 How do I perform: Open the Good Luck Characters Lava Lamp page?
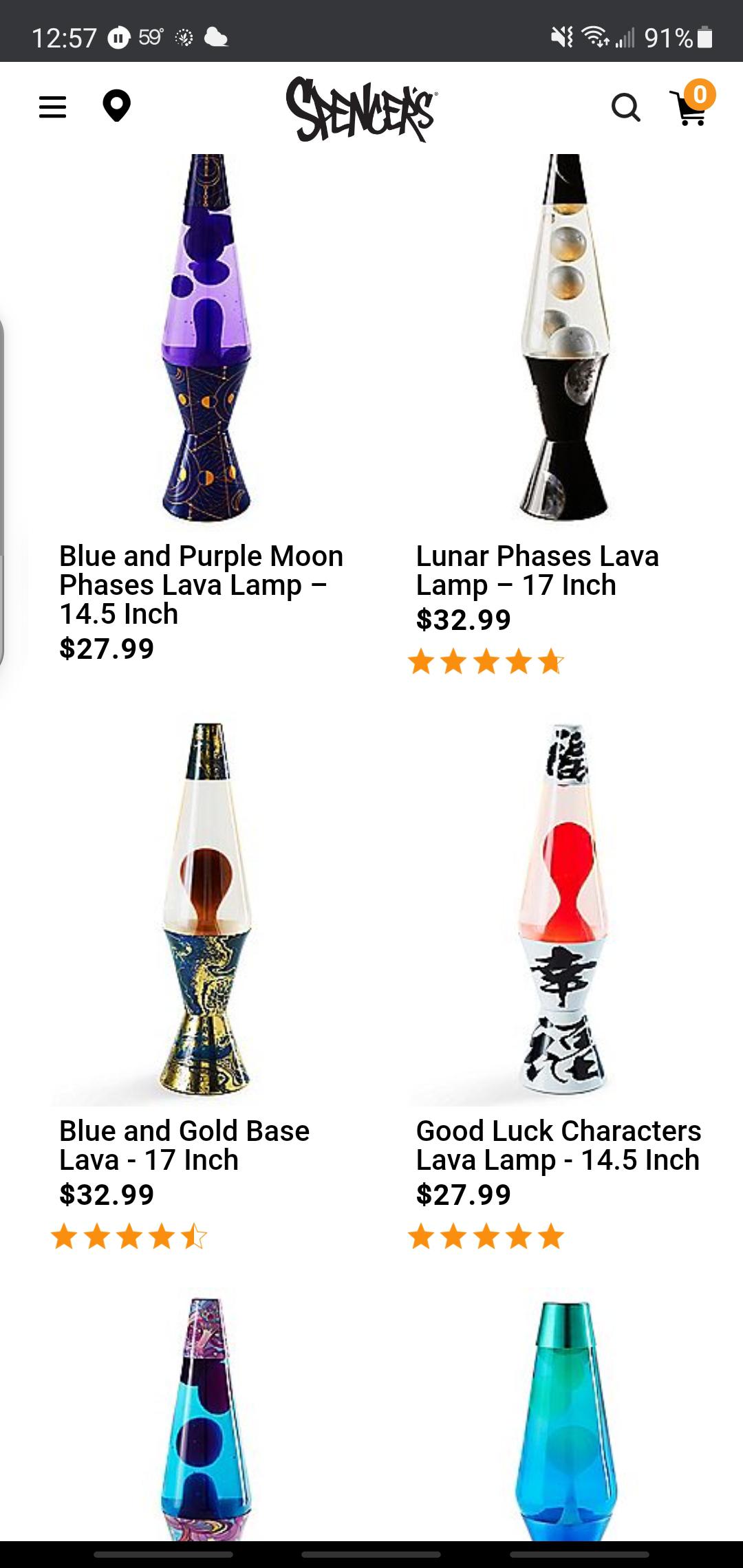click(559, 1144)
